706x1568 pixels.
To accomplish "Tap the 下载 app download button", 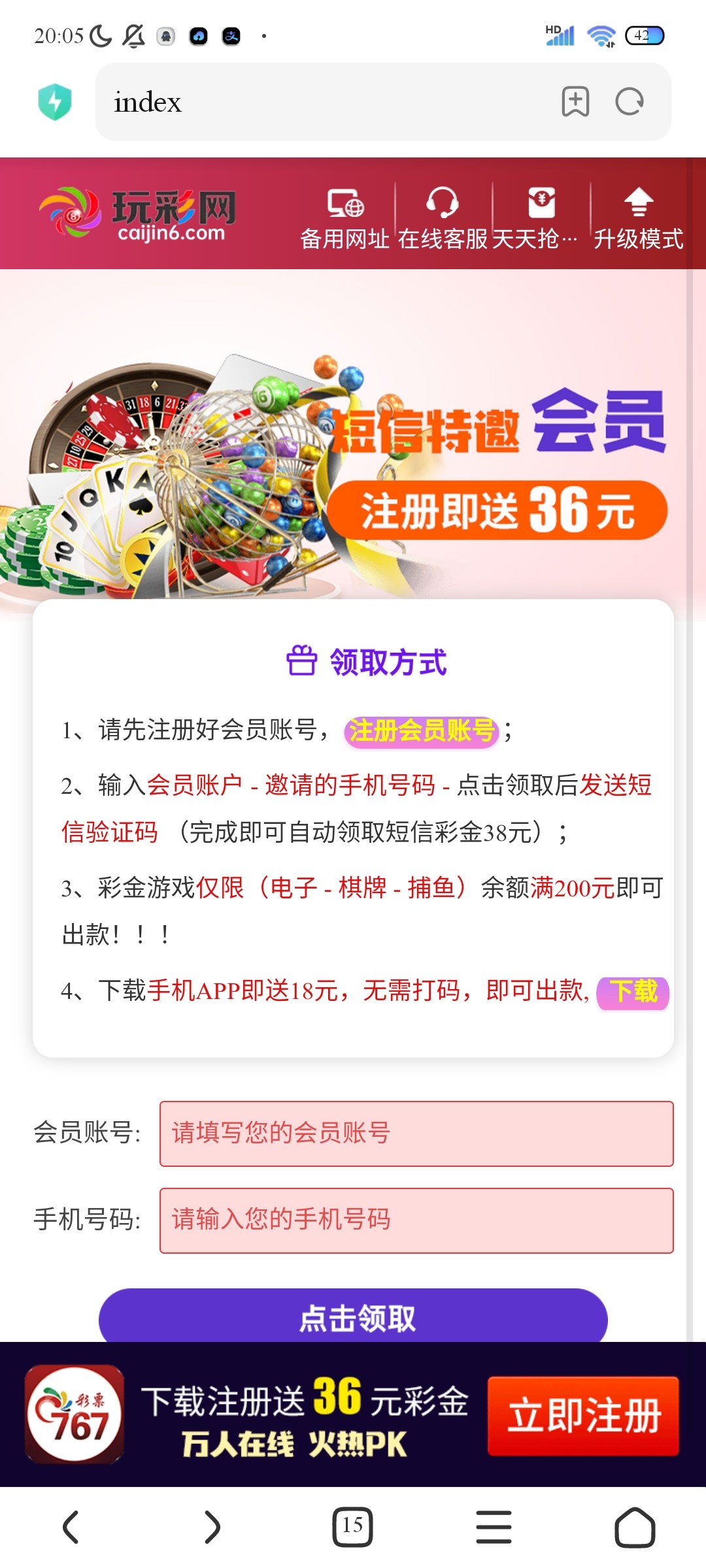I will [x=633, y=992].
